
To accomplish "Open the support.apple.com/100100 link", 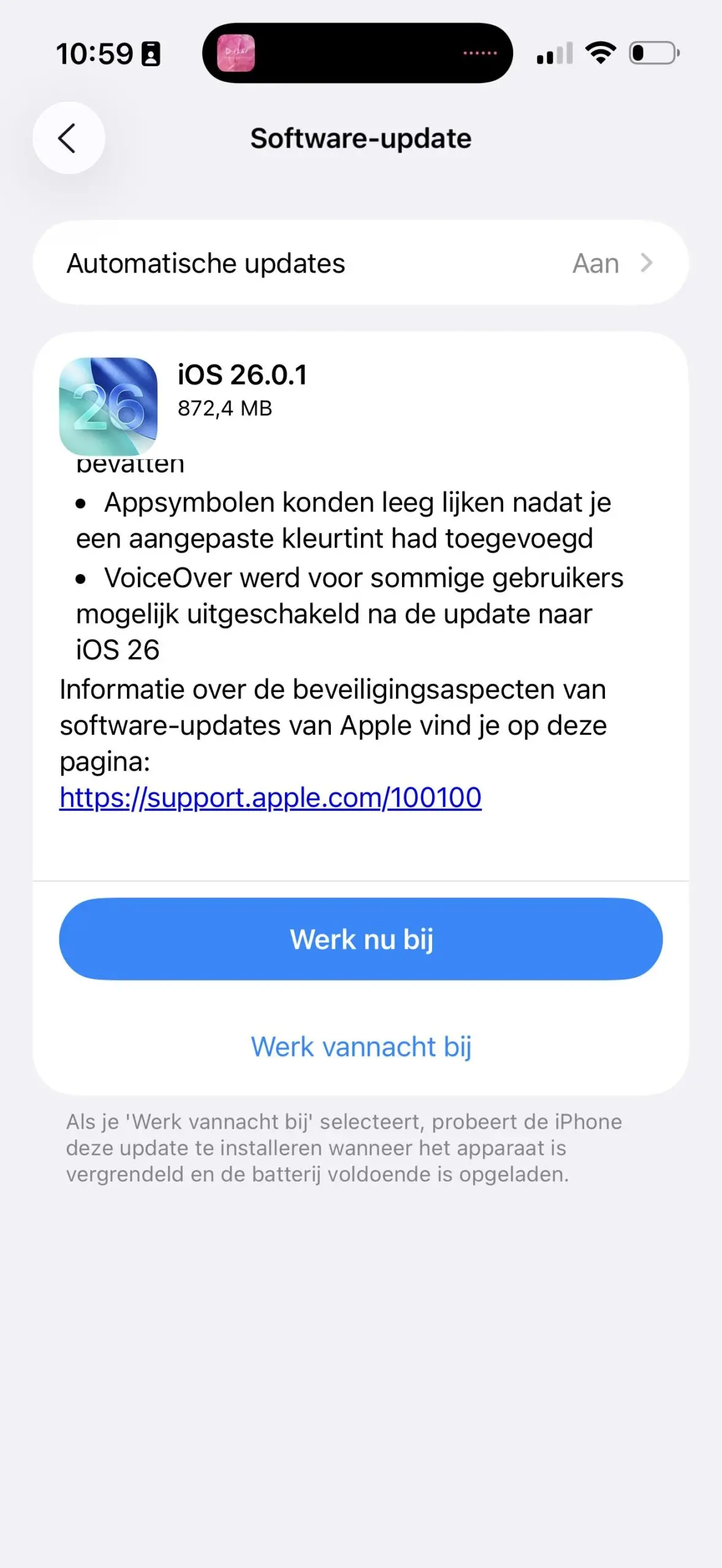I will (x=270, y=797).
